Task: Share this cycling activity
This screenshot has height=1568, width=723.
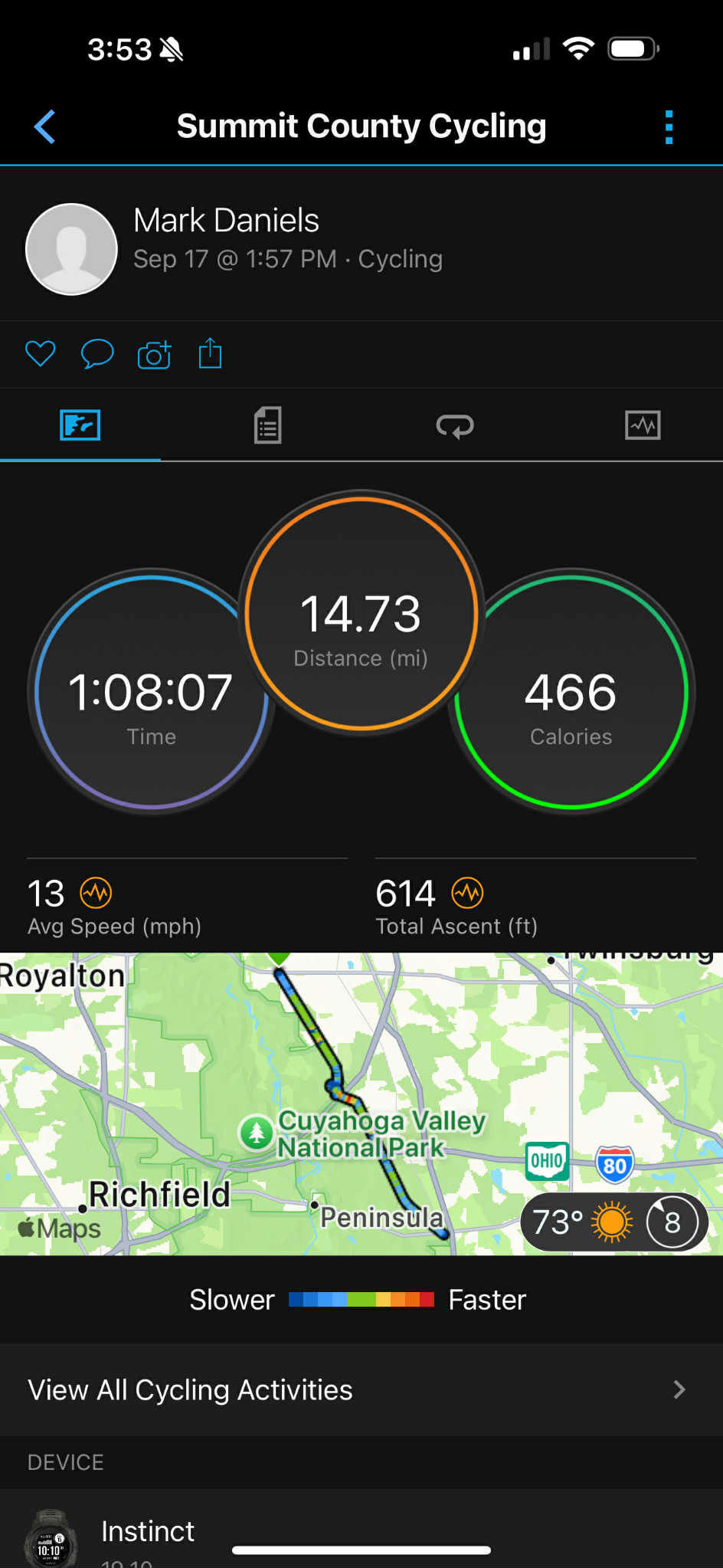Action: (x=210, y=353)
